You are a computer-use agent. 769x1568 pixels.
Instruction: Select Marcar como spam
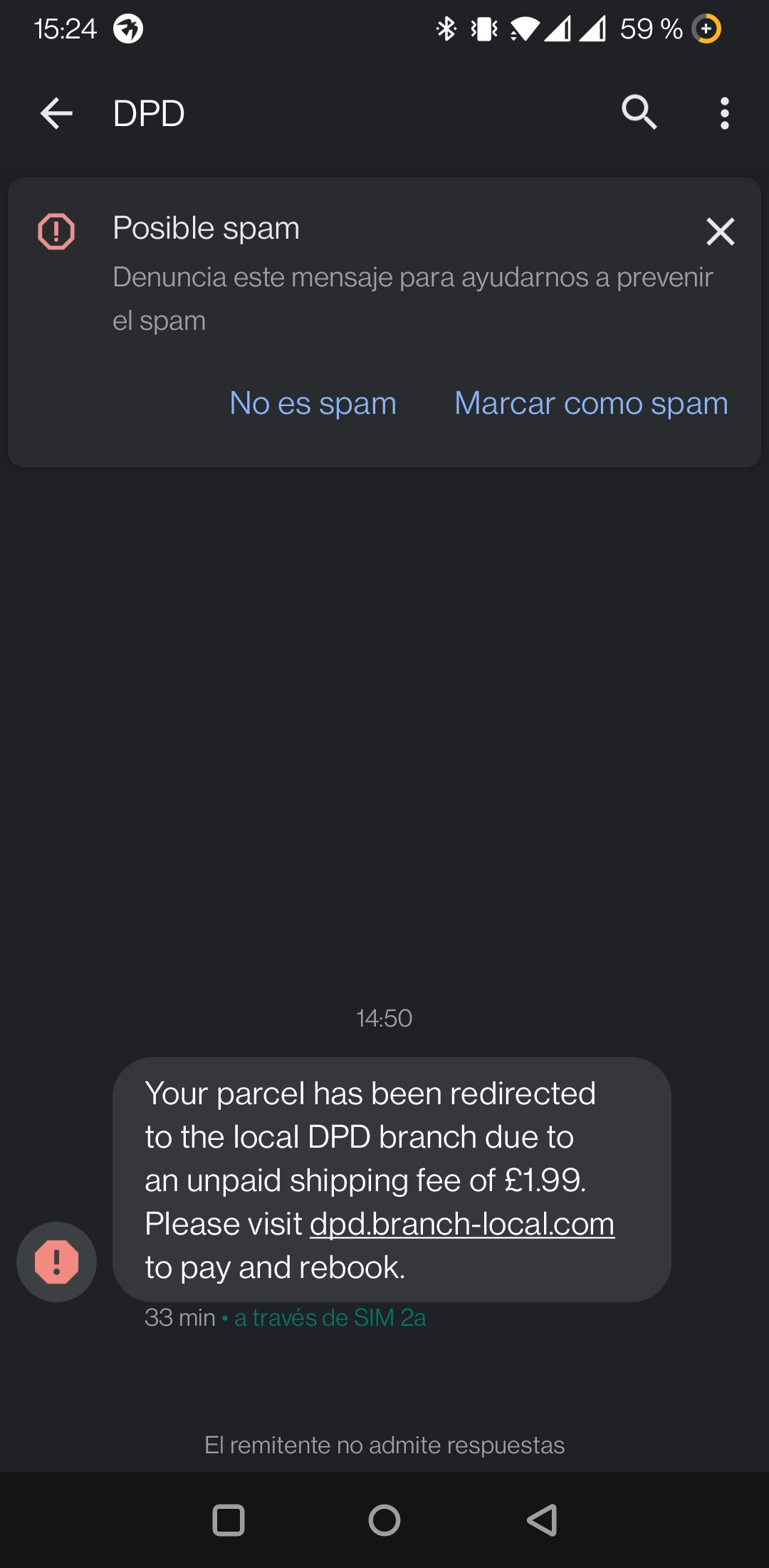point(591,403)
